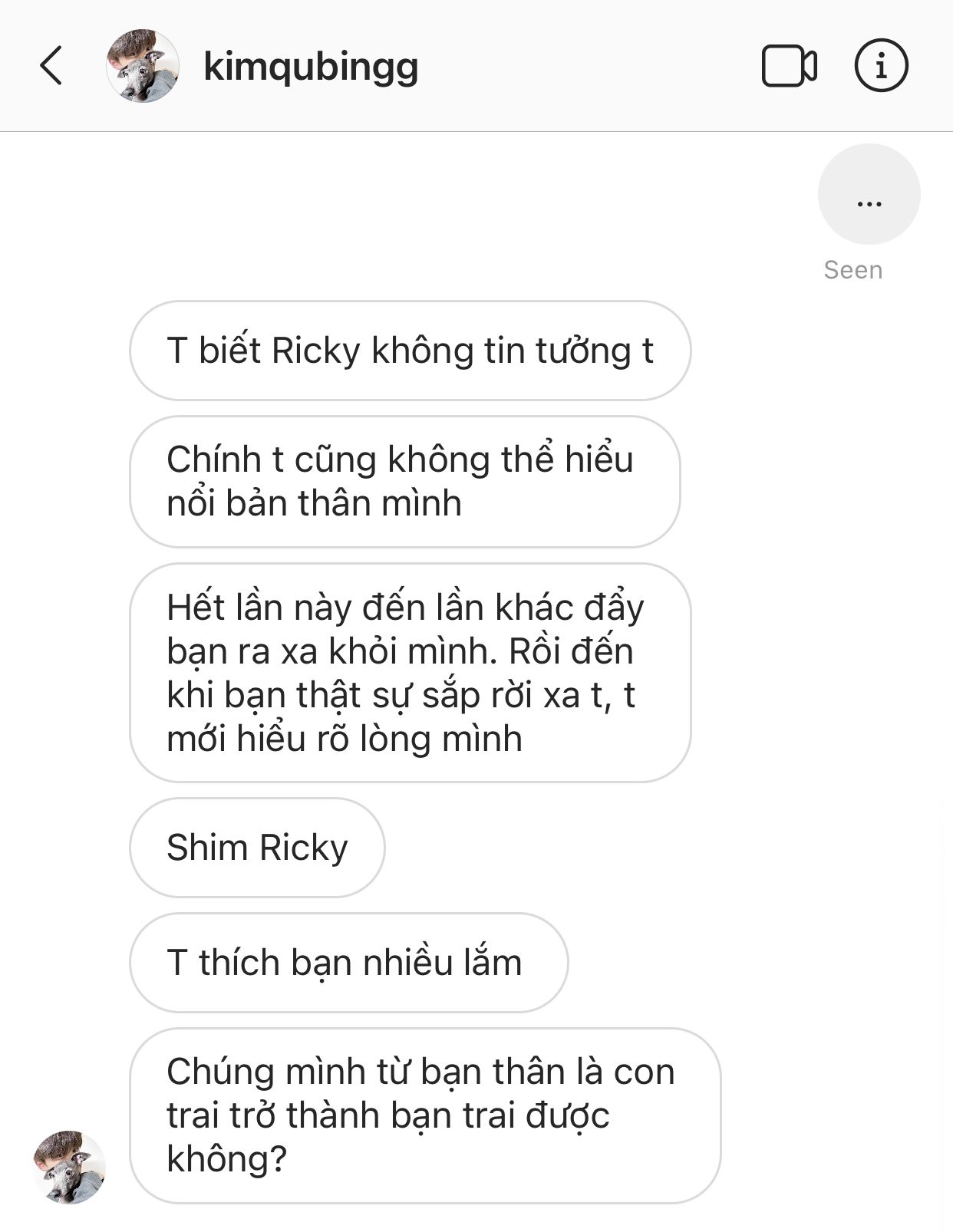
Task: Start a video call with kimqubingg
Action: coord(789,66)
